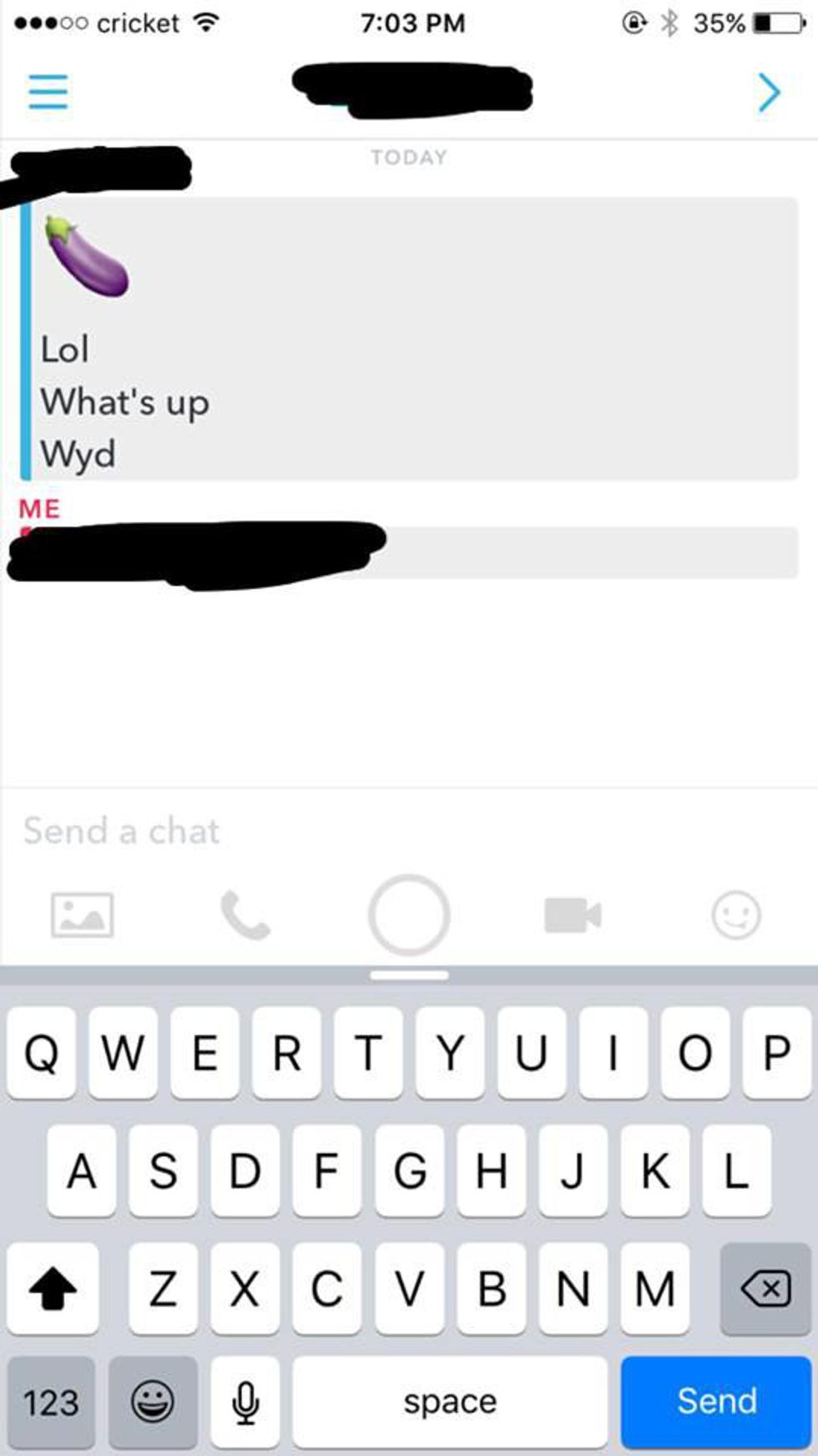This screenshot has height=1456, width=818.
Task: Open the hamburger menu icon
Action: click(48, 92)
